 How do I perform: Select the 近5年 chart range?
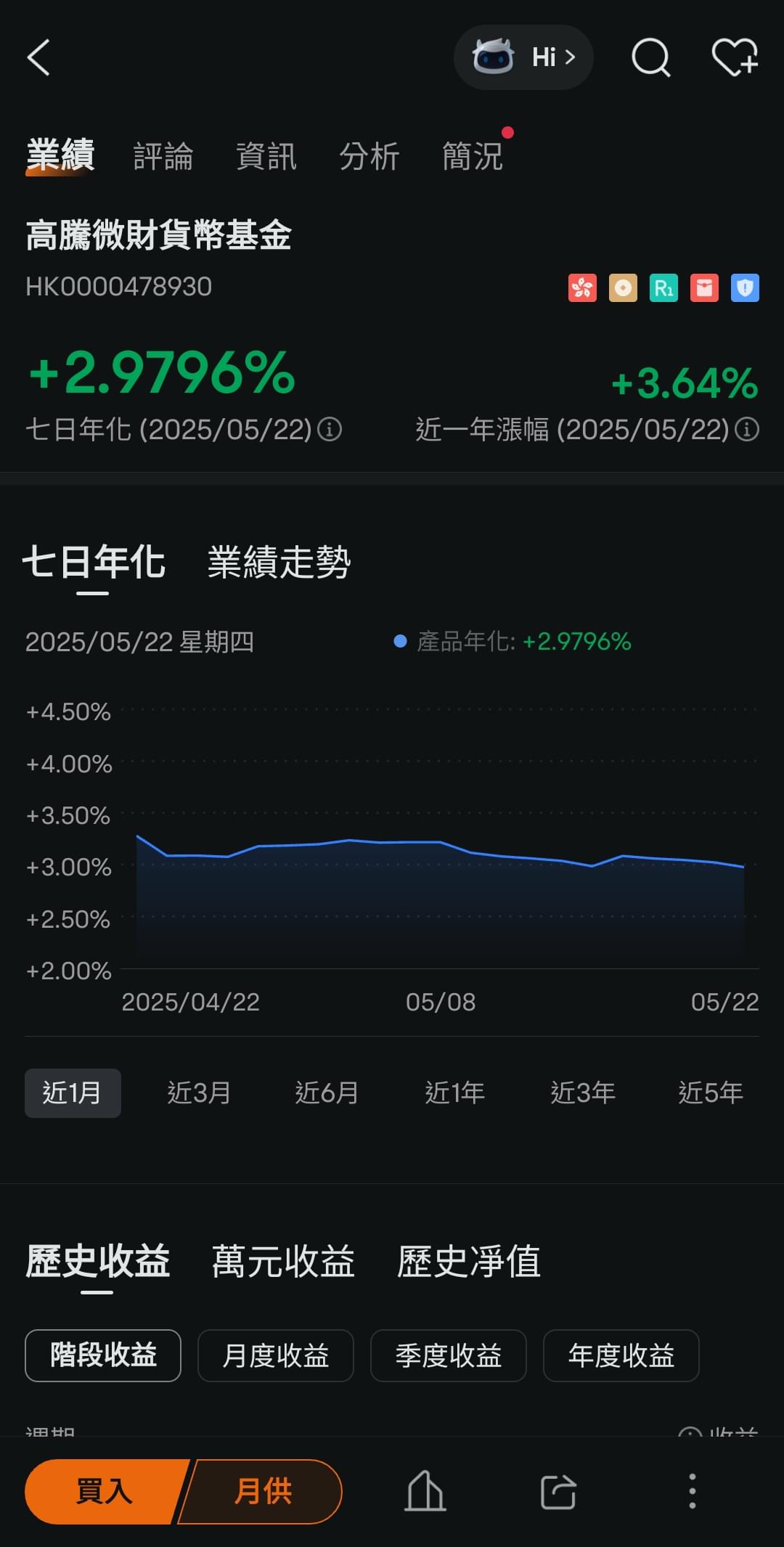pos(710,1093)
